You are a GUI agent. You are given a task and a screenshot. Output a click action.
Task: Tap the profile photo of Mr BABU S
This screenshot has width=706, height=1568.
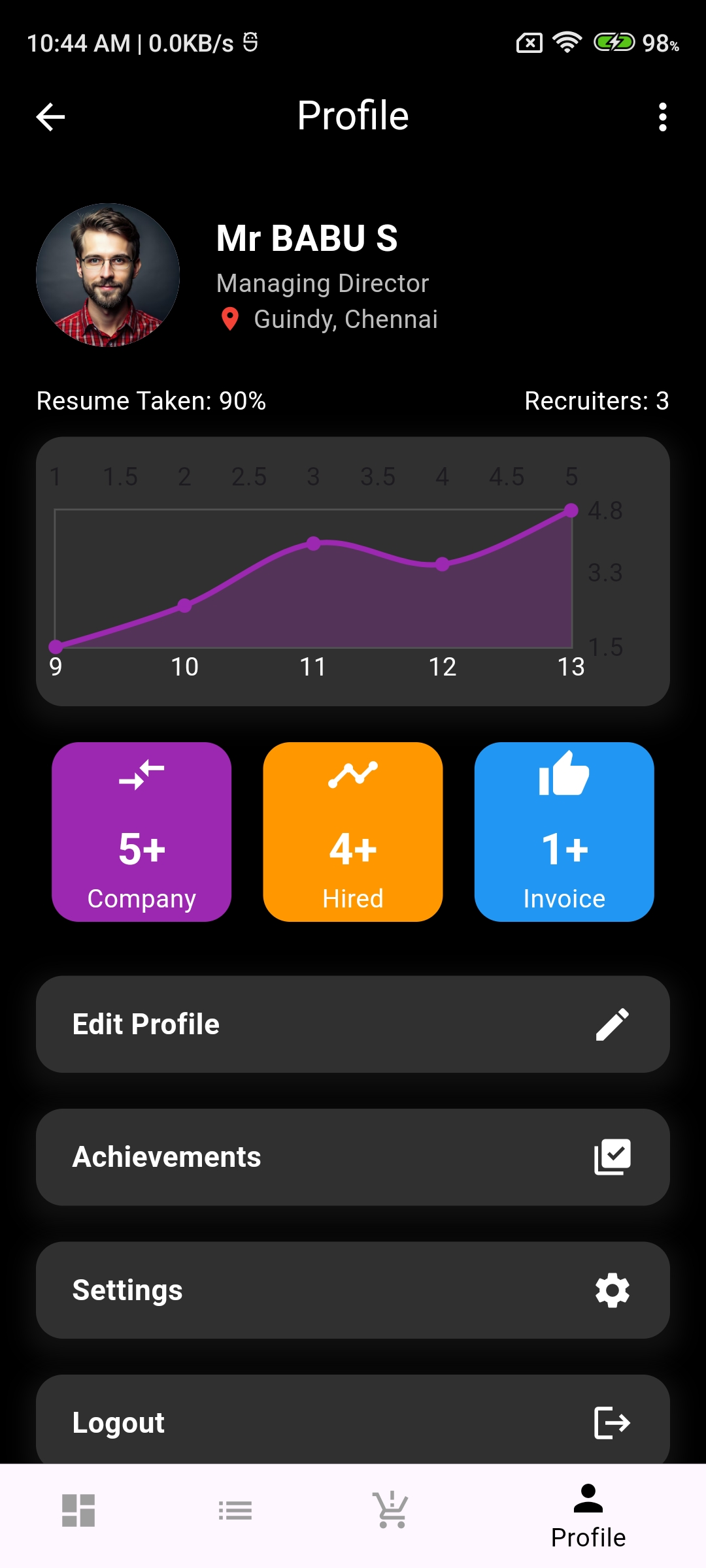tap(108, 275)
